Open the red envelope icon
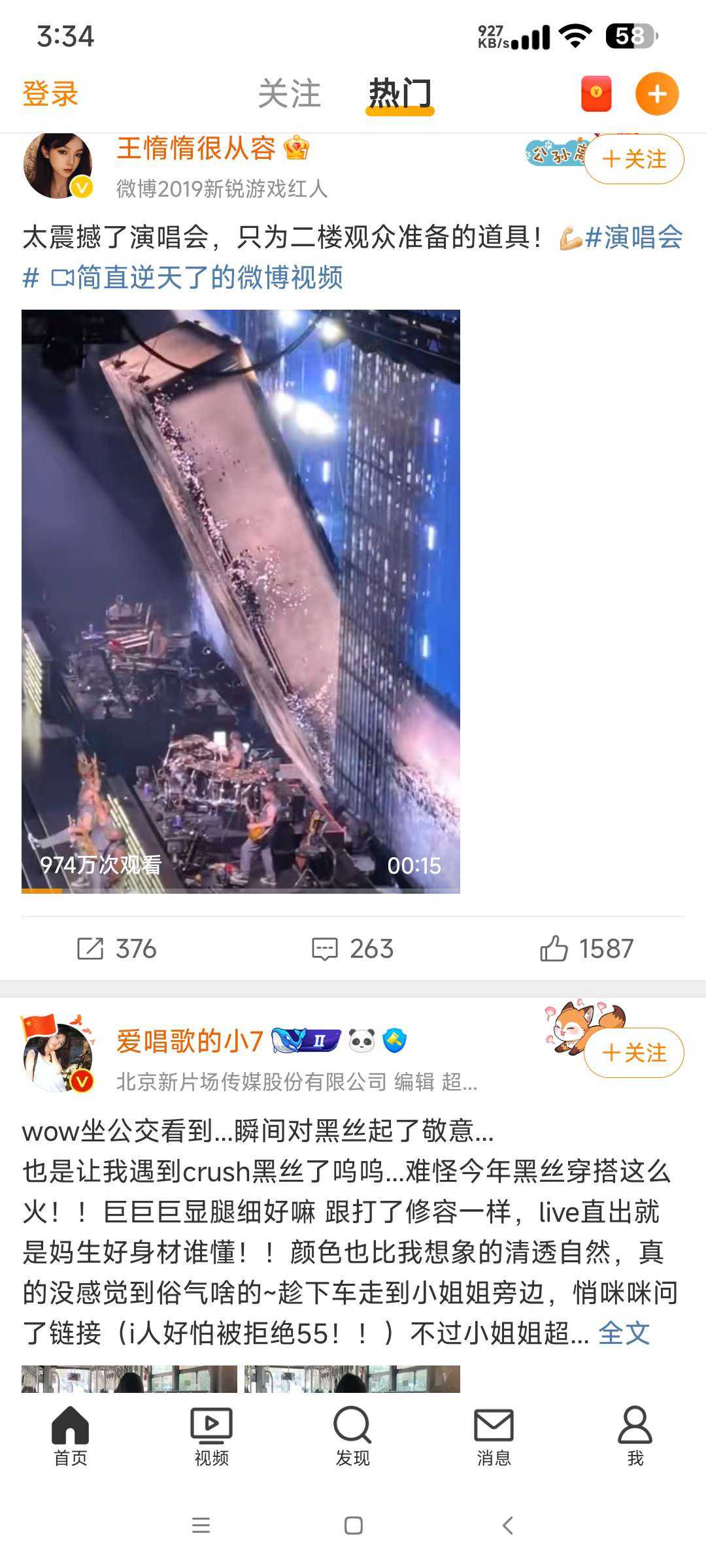 pyautogui.click(x=596, y=93)
